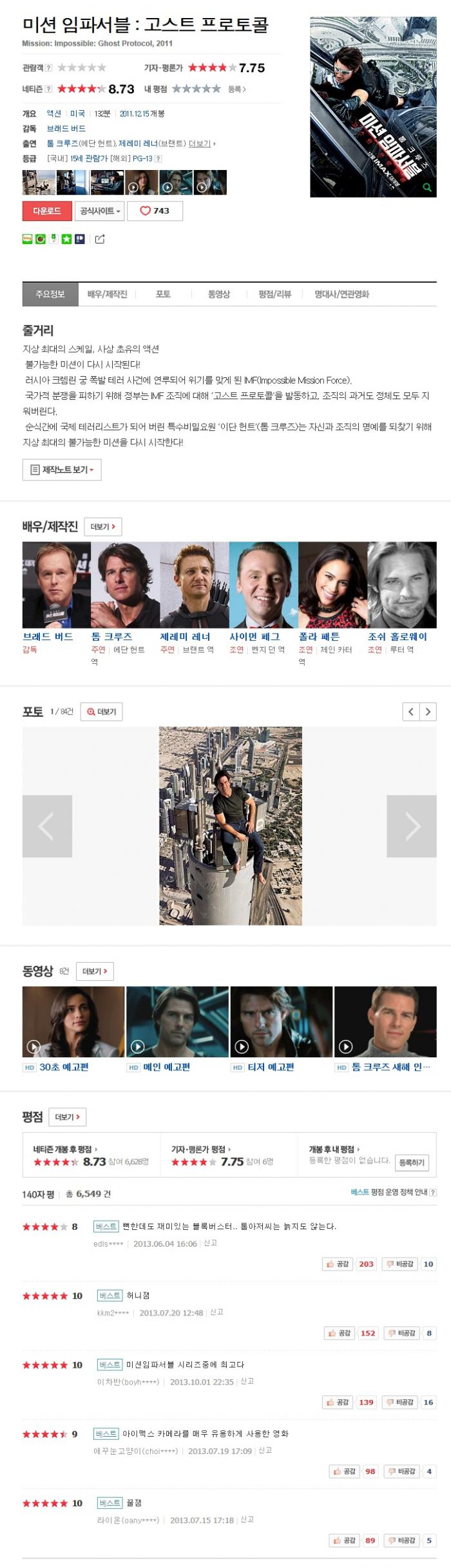The height and width of the screenshot is (1568, 451).
Task: Expand 제작노트 보기
Action: (x=62, y=469)
